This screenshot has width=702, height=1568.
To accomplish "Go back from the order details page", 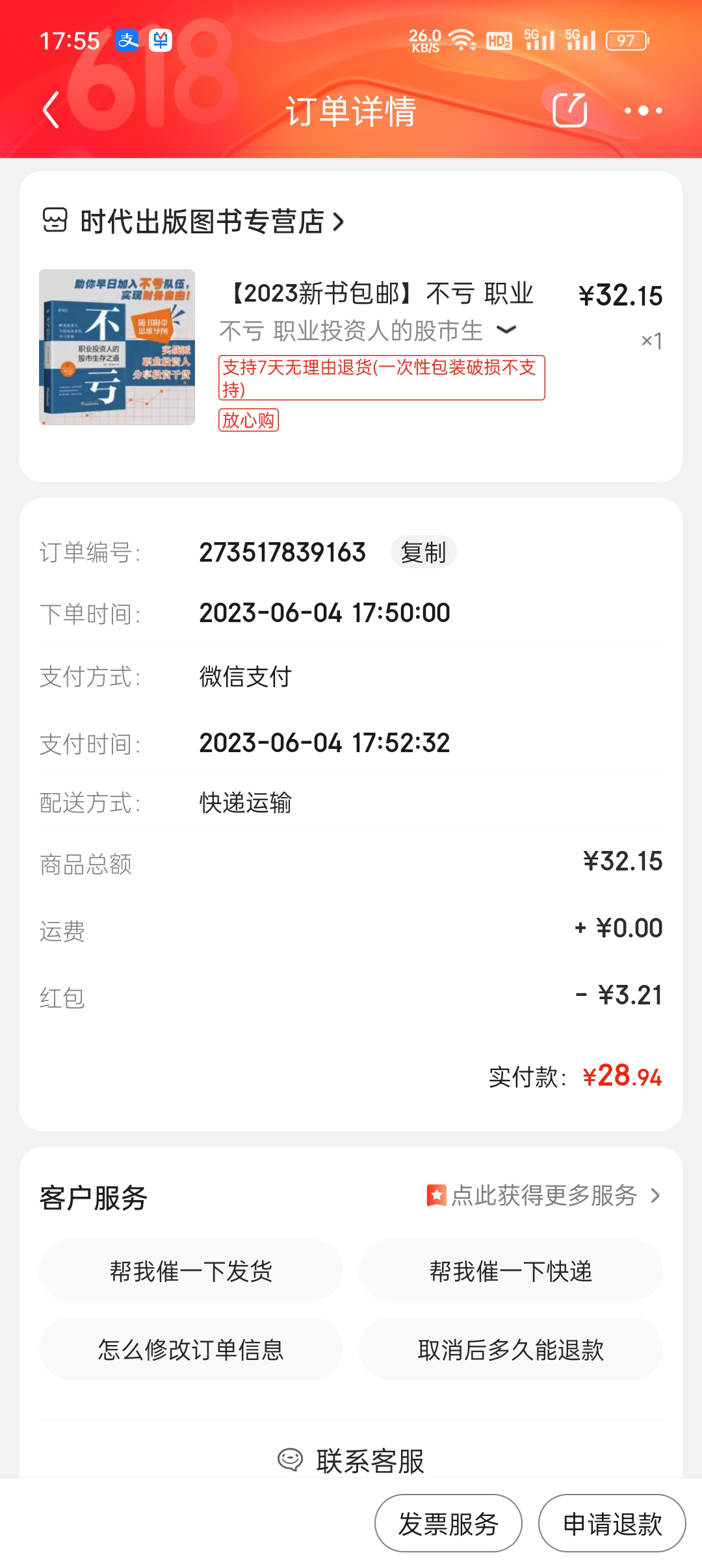I will pyautogui.click(x=51, y=110).
